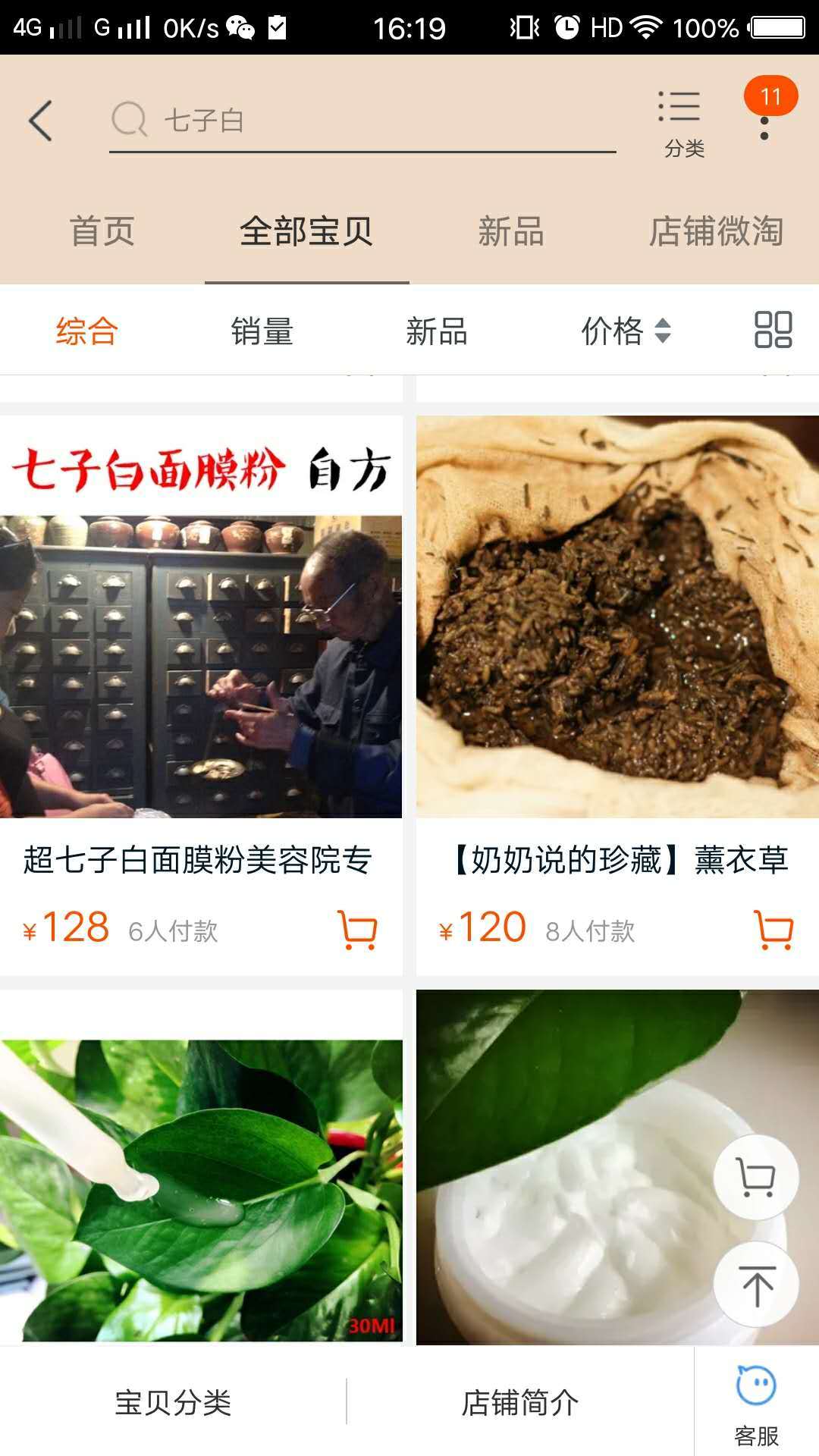
Task: Switch to the top 新品 shop tab
Action: 511,231
